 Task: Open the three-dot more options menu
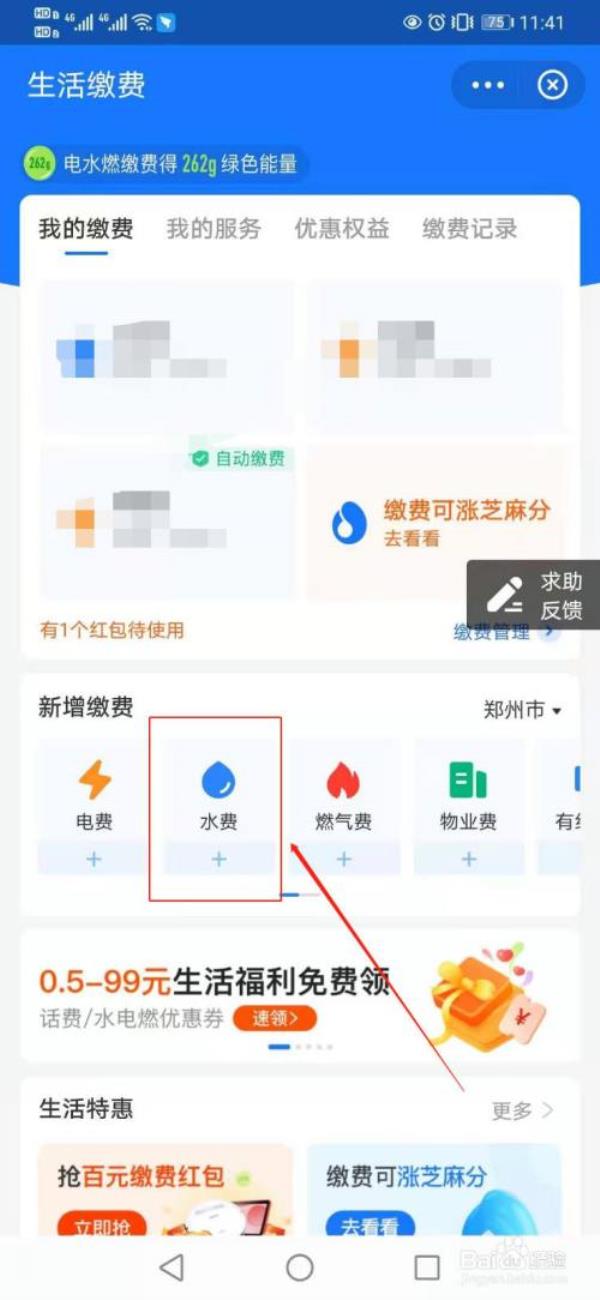[488, 85]
